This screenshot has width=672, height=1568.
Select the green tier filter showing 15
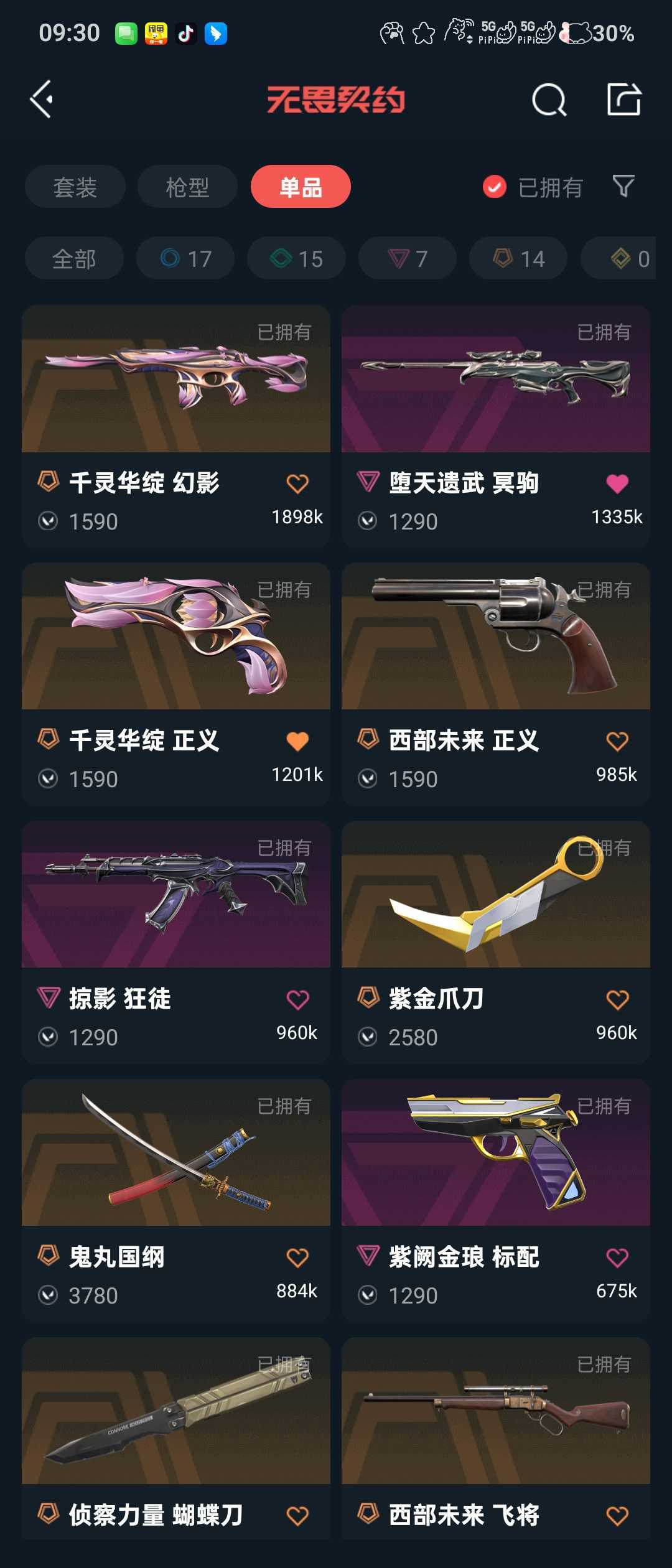pos(296,258)
